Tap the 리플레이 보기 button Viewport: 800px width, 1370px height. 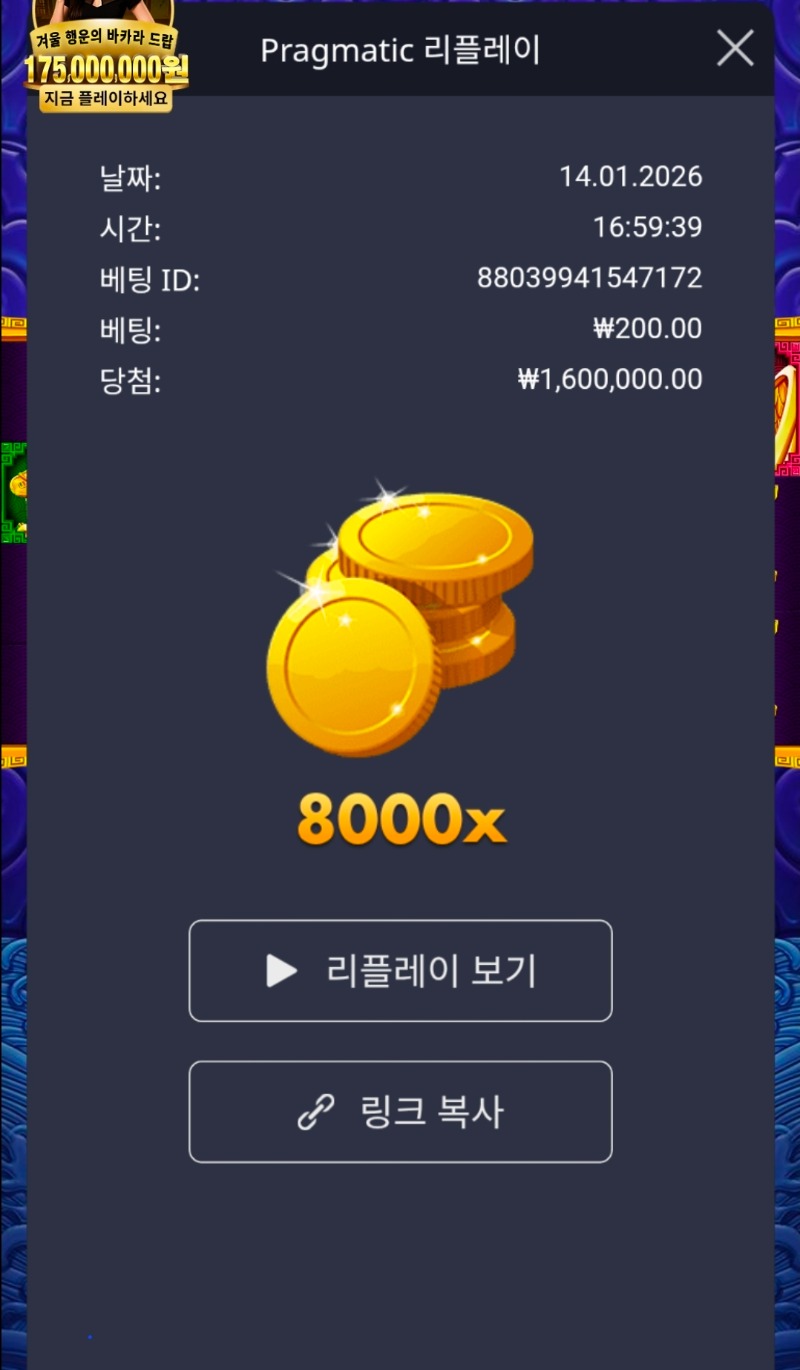coord(400,970)
